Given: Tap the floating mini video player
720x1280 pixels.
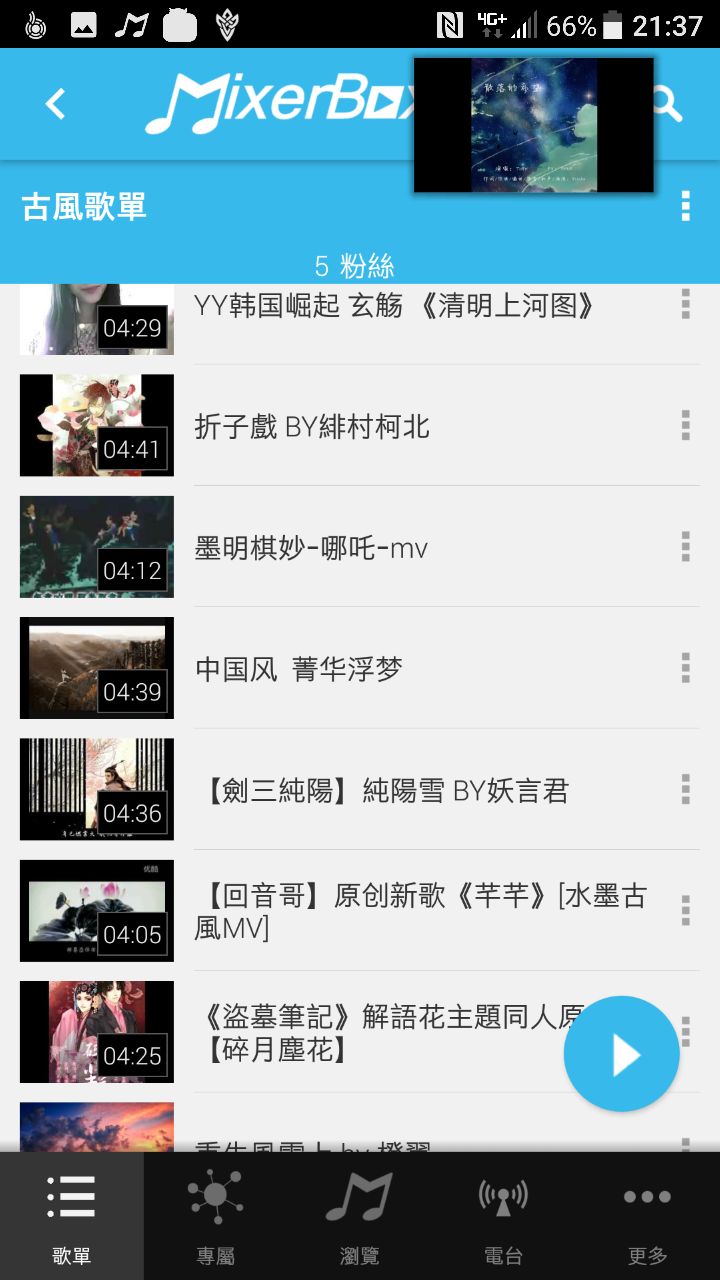Looking at the screenshot, I should pyautogui.click(x=533, y=125).
